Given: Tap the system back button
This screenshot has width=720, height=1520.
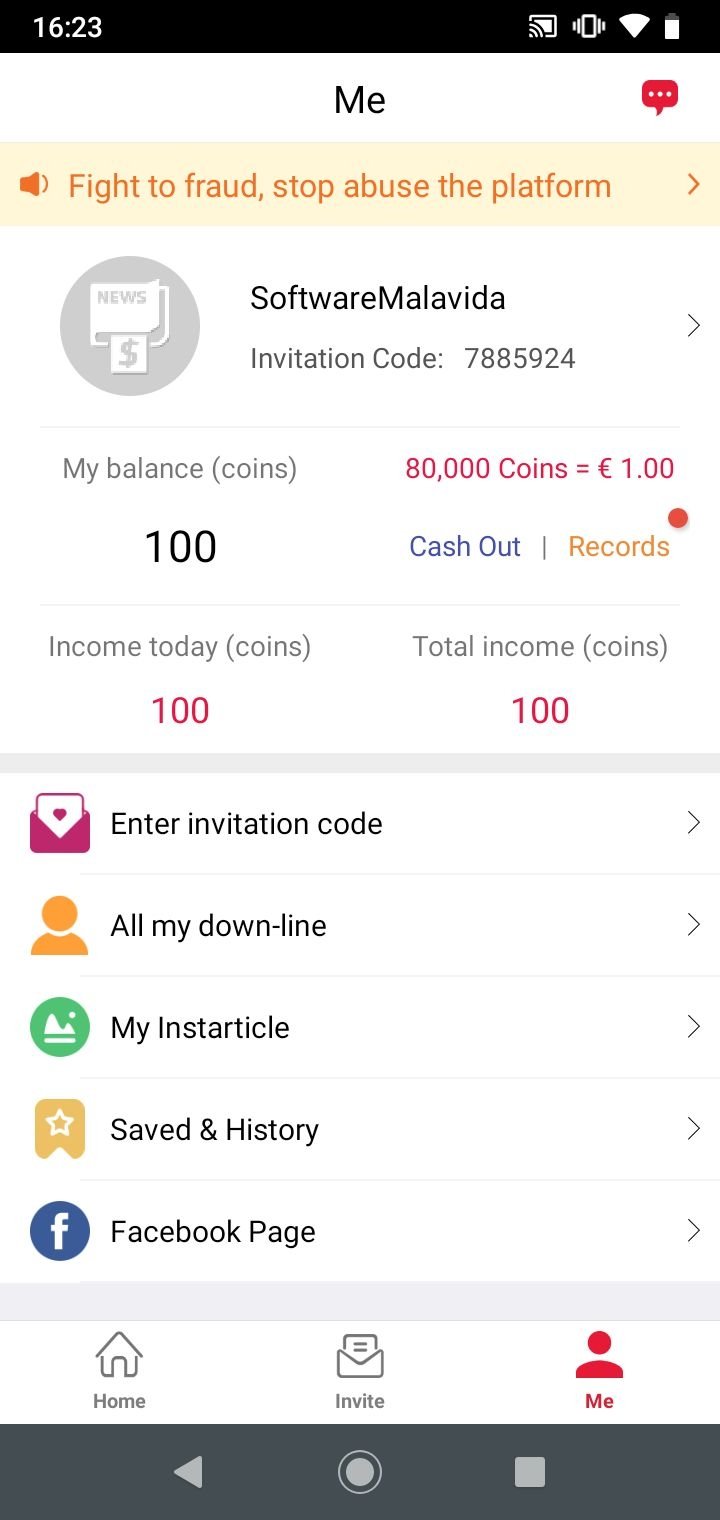Looking at the screenshot, I should click(x=188, y=1471).
